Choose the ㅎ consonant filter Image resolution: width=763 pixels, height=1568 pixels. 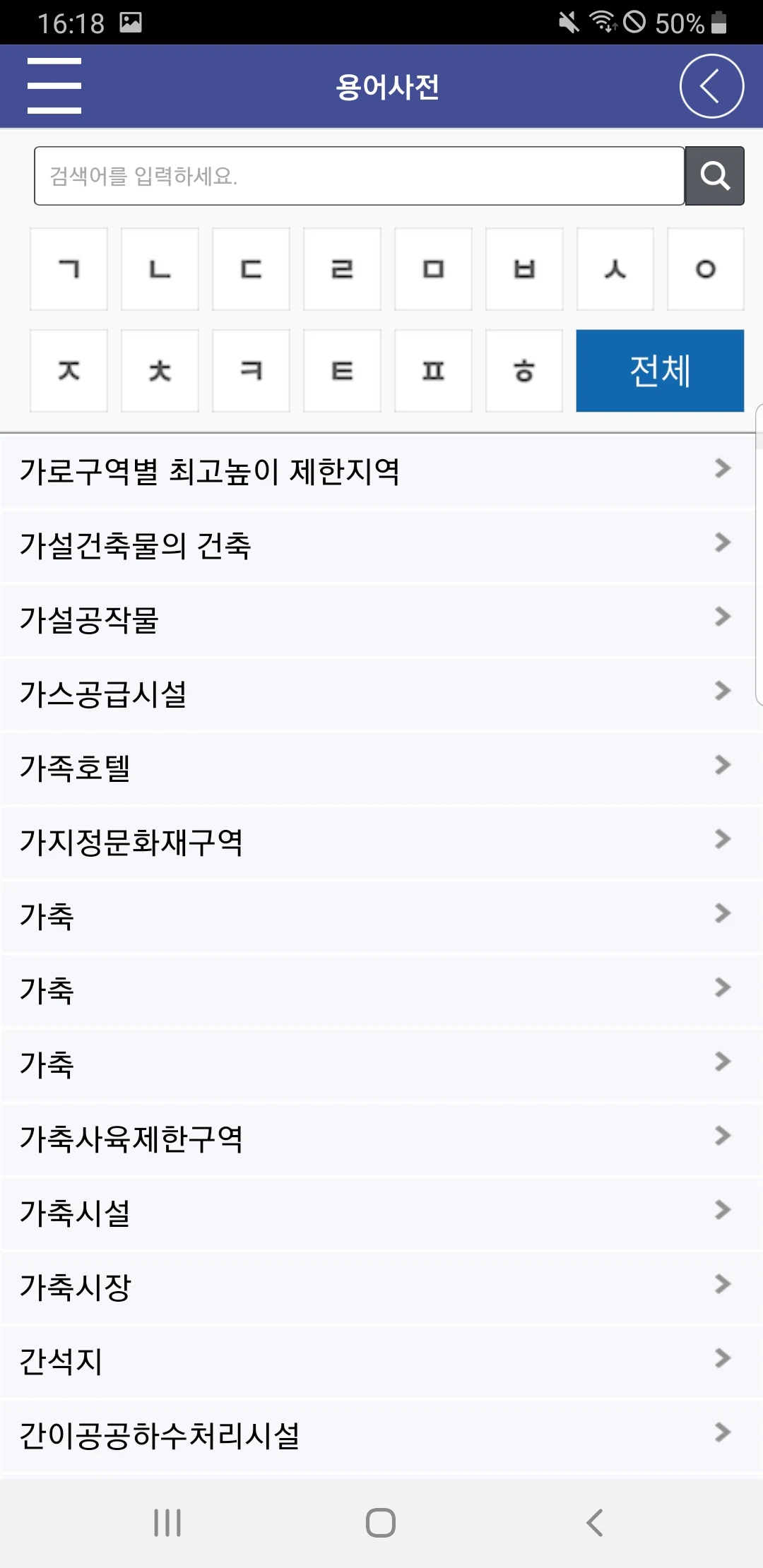coord(524,371)
